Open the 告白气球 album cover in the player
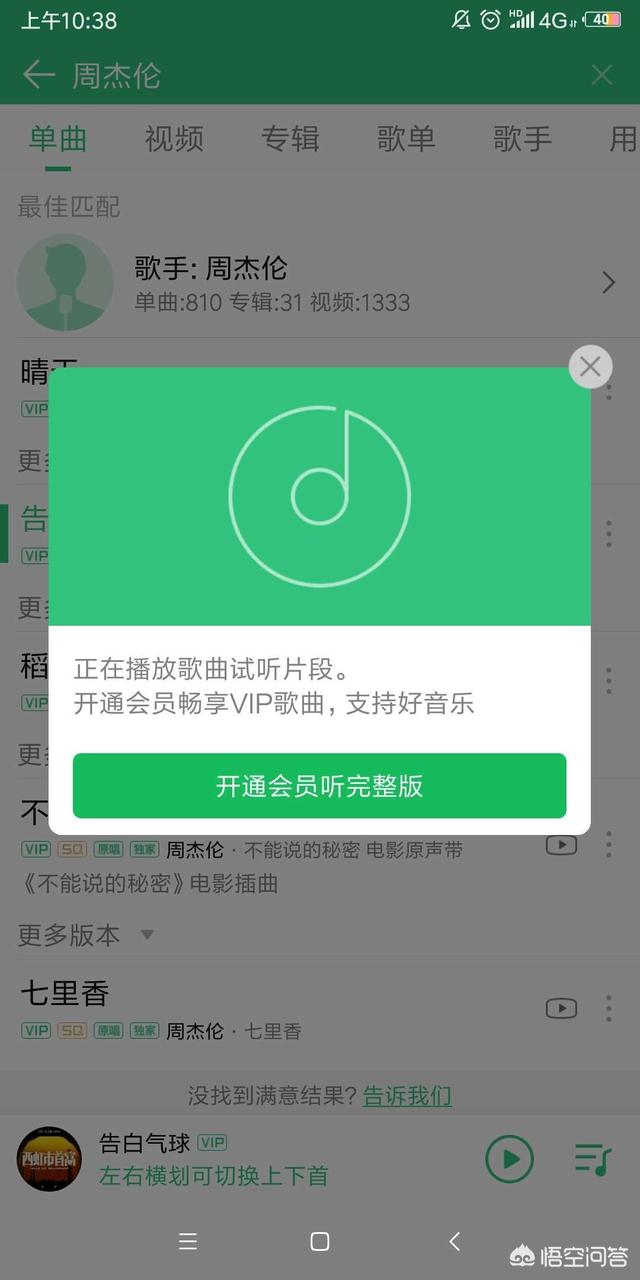Image resolution: width=640 pixels, height=1280 pixels. [x=49, y=1159]
